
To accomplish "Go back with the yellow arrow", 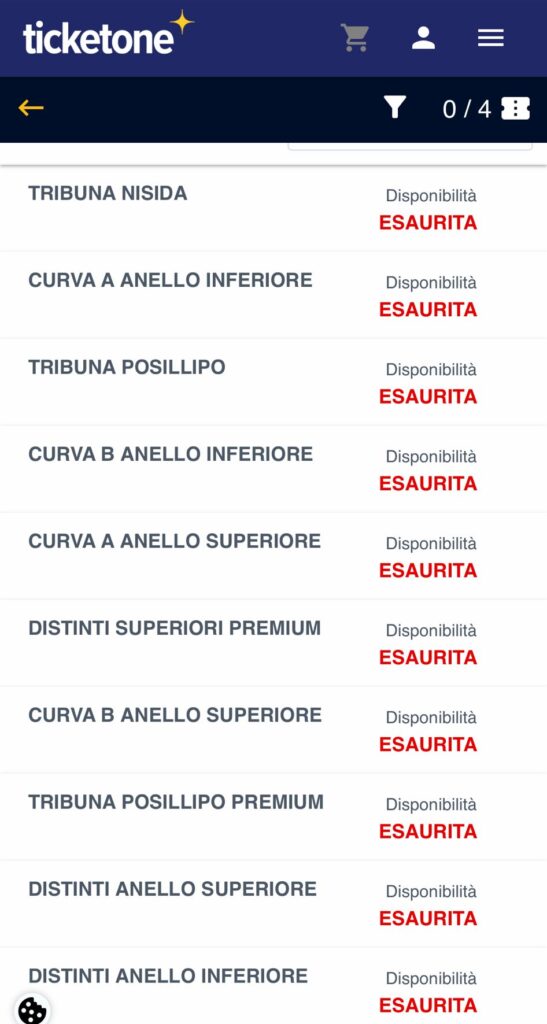I will pos(31,108).
